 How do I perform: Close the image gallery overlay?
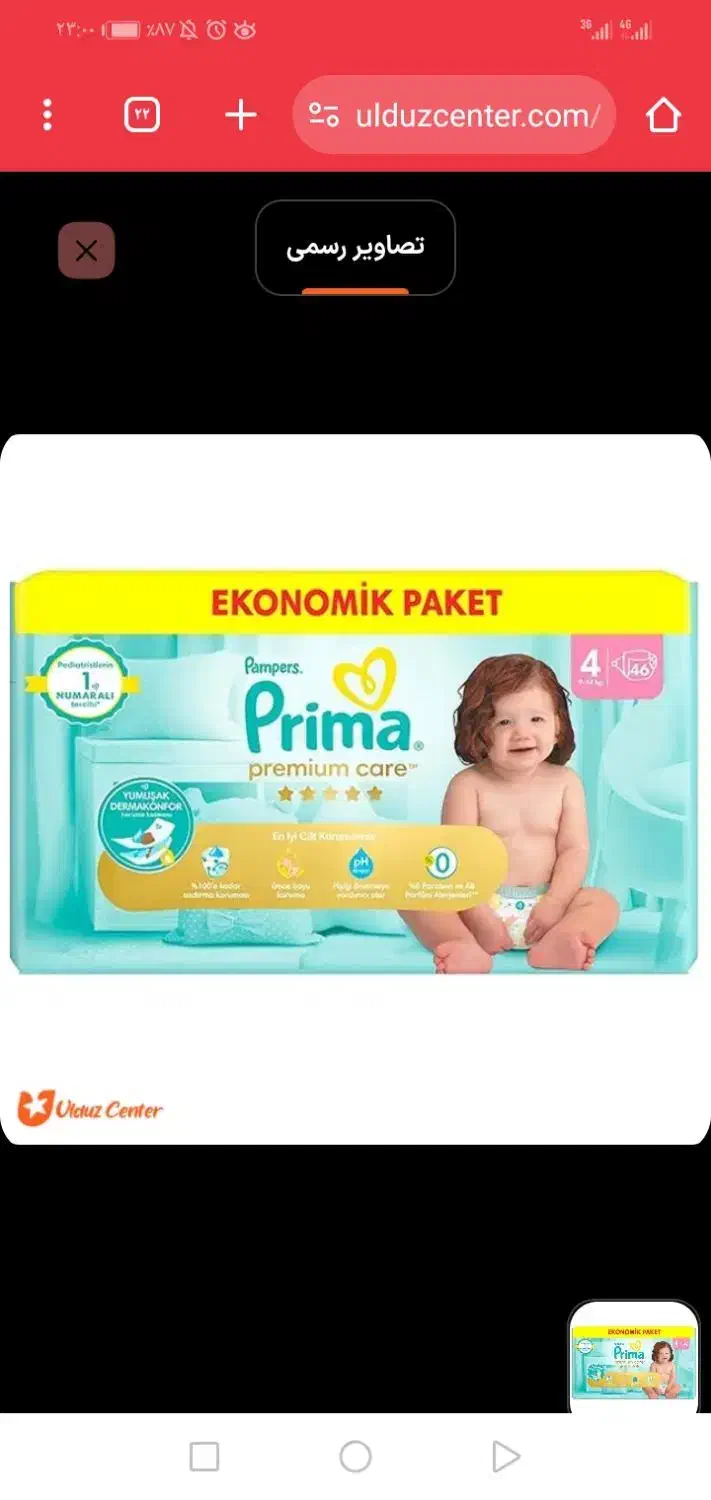[x=86, y=250]
